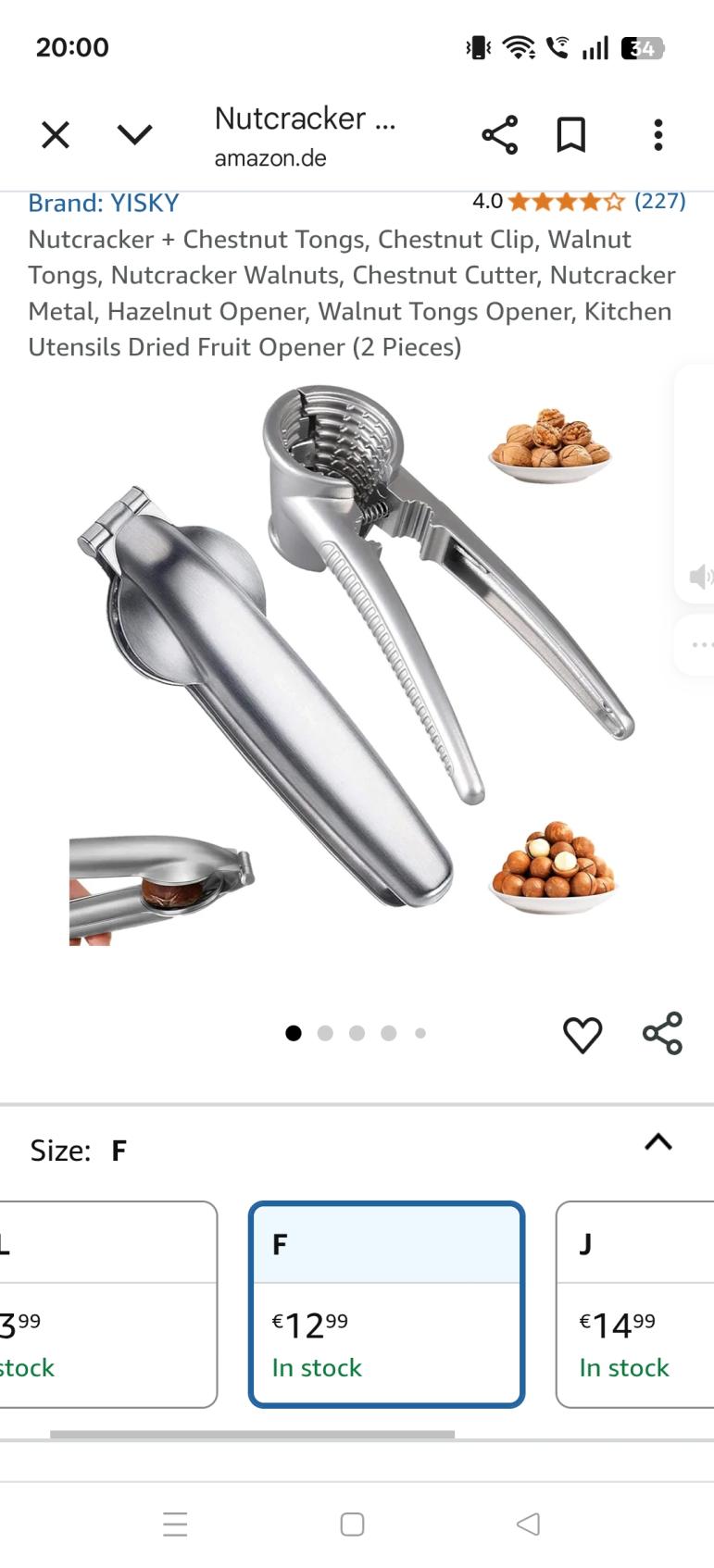Go to the home screen
The width and height of the screenshot is (714, 1568).
(x=352, y=1524)
